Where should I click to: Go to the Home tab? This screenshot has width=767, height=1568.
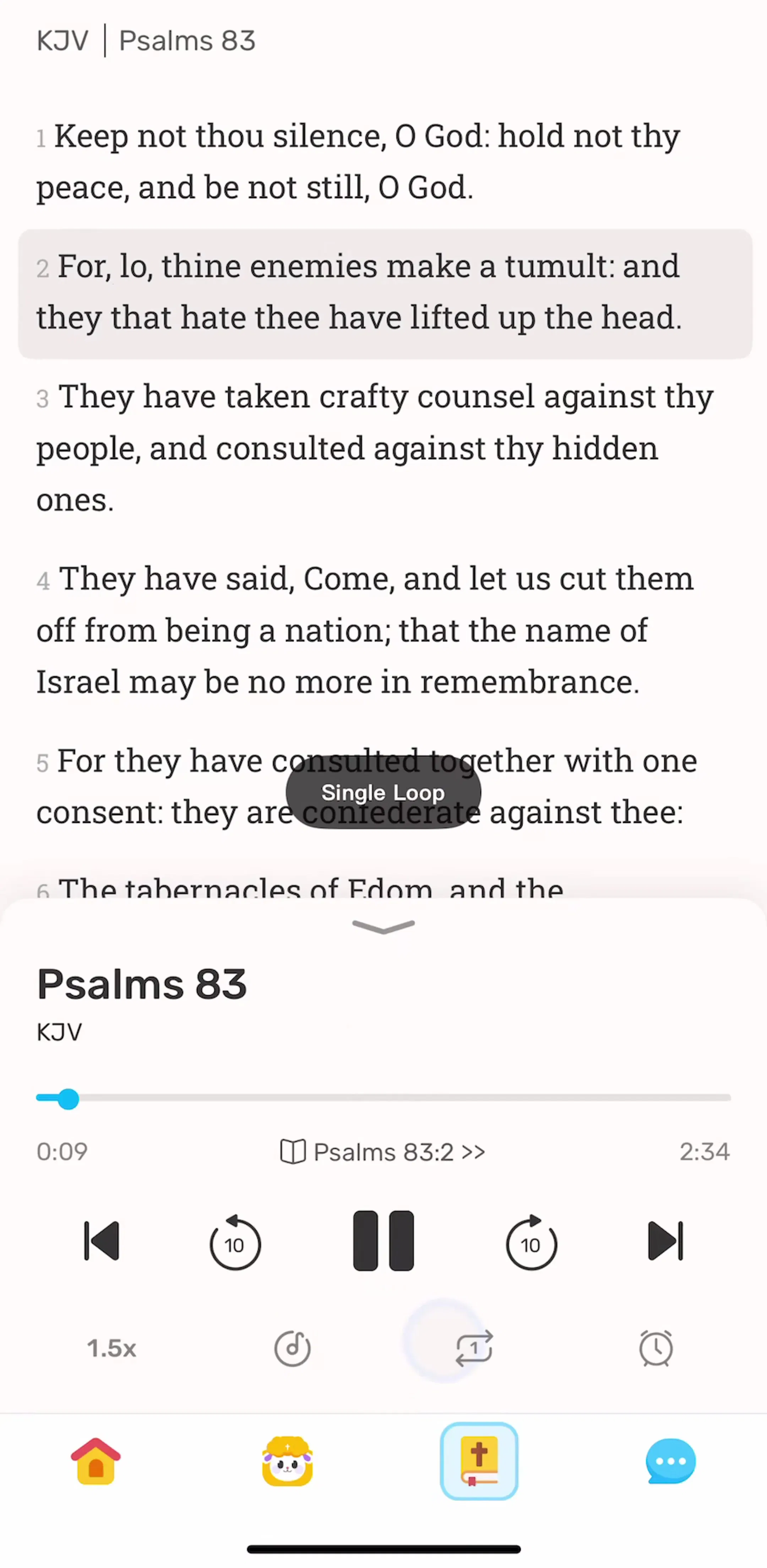96,1461
